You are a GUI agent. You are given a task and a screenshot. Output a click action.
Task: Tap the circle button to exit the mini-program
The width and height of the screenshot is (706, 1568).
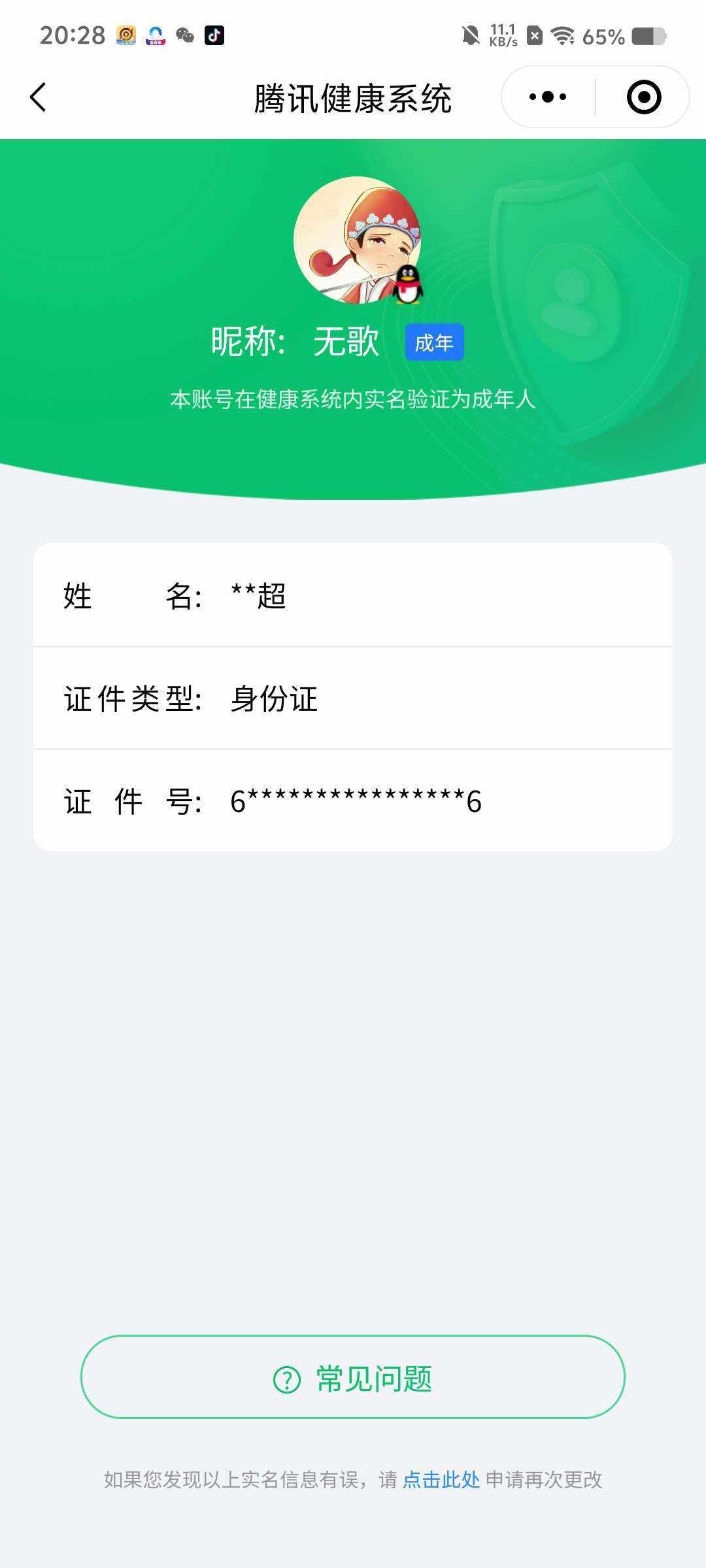(x=643, y=95)
